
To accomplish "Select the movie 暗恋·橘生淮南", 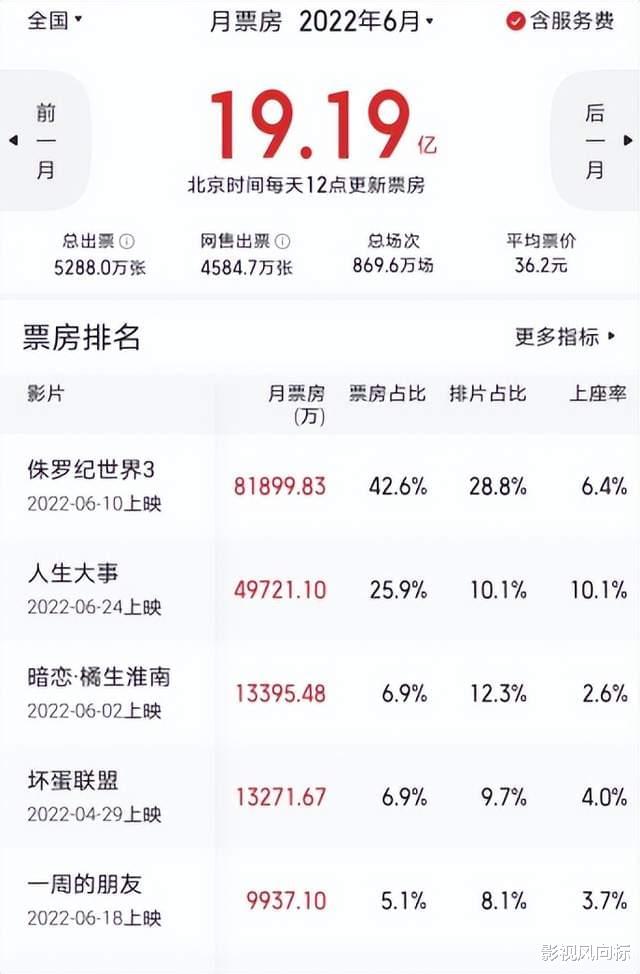I will point(98,677).
